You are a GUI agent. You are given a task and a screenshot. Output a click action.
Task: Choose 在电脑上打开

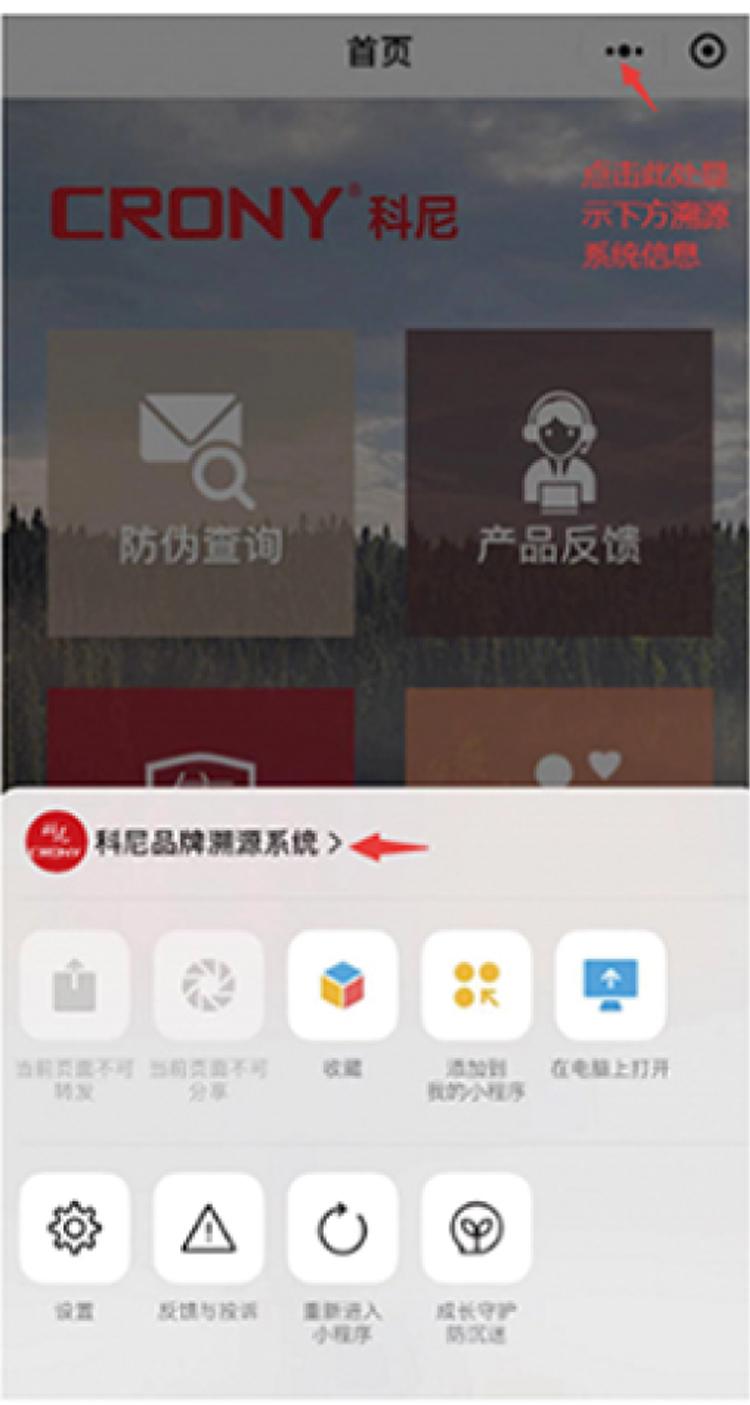click(610, 986)
